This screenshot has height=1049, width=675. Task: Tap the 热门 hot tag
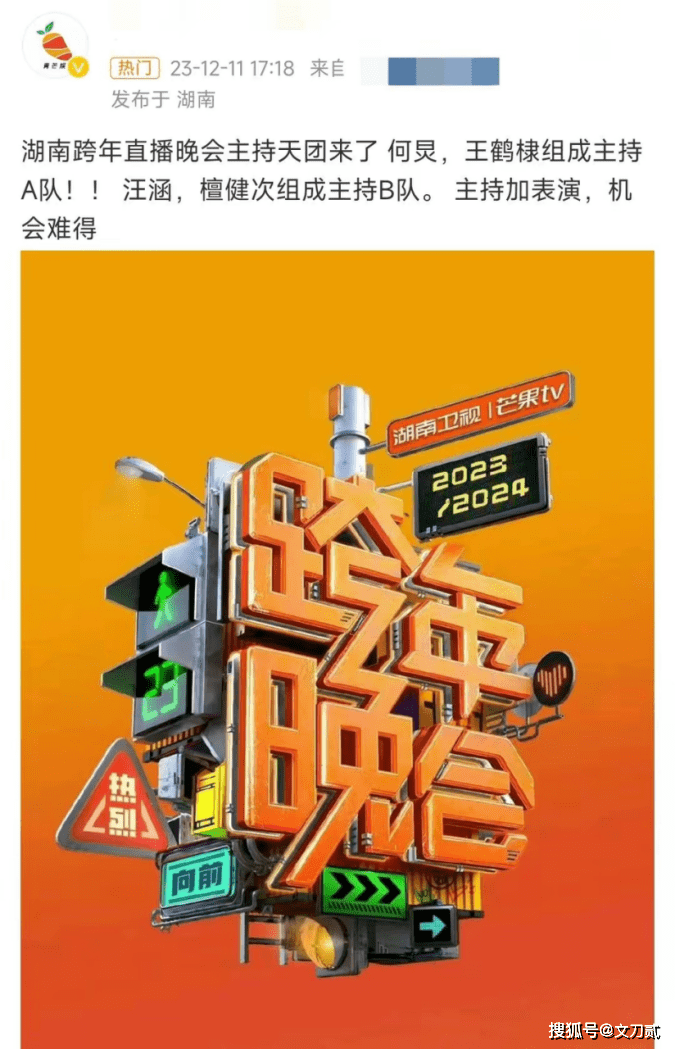pyautogui.click(x=135, y=68)
